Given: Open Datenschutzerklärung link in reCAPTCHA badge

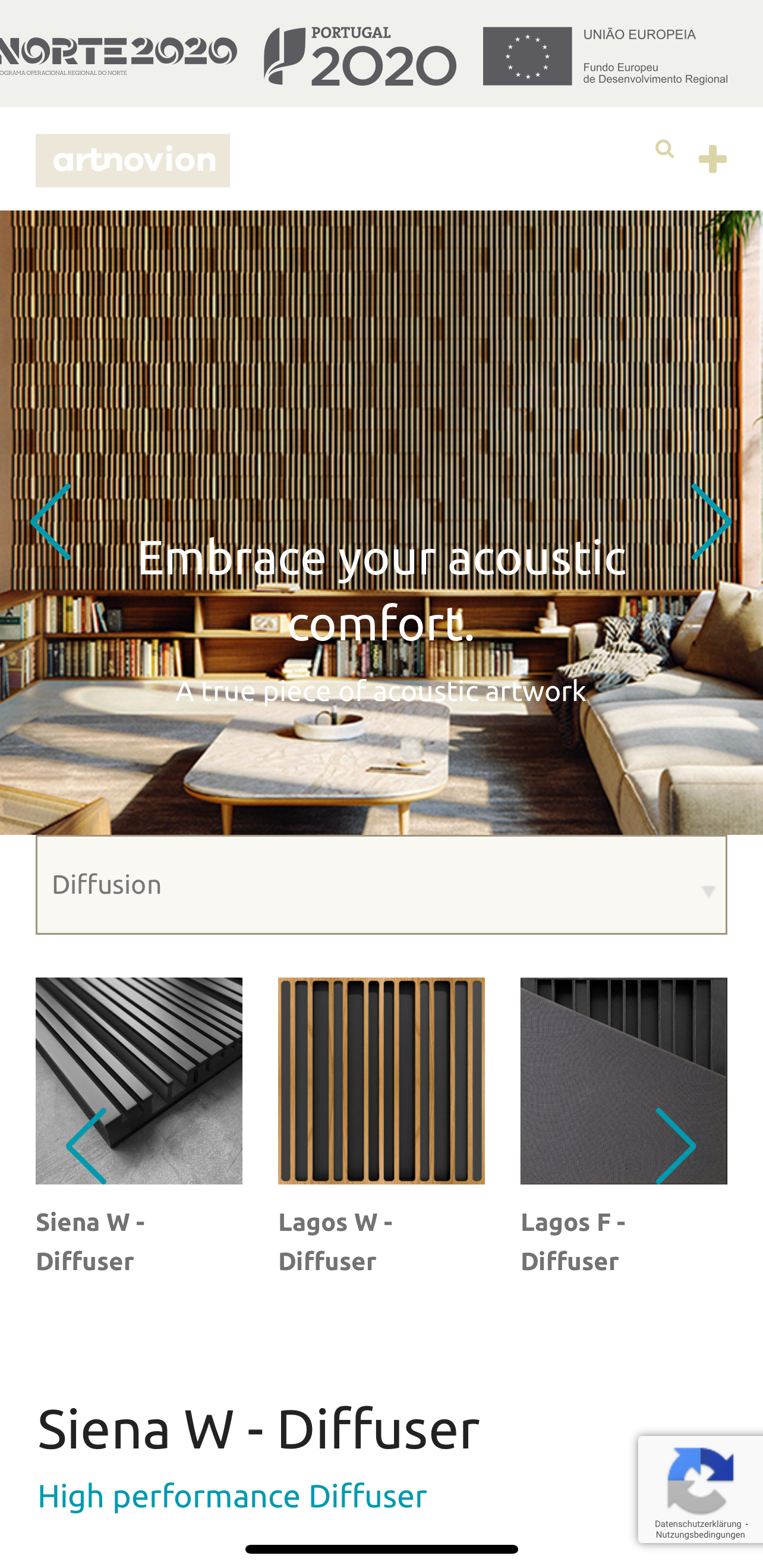Looking at the screenshot, I should point(698,1524).
